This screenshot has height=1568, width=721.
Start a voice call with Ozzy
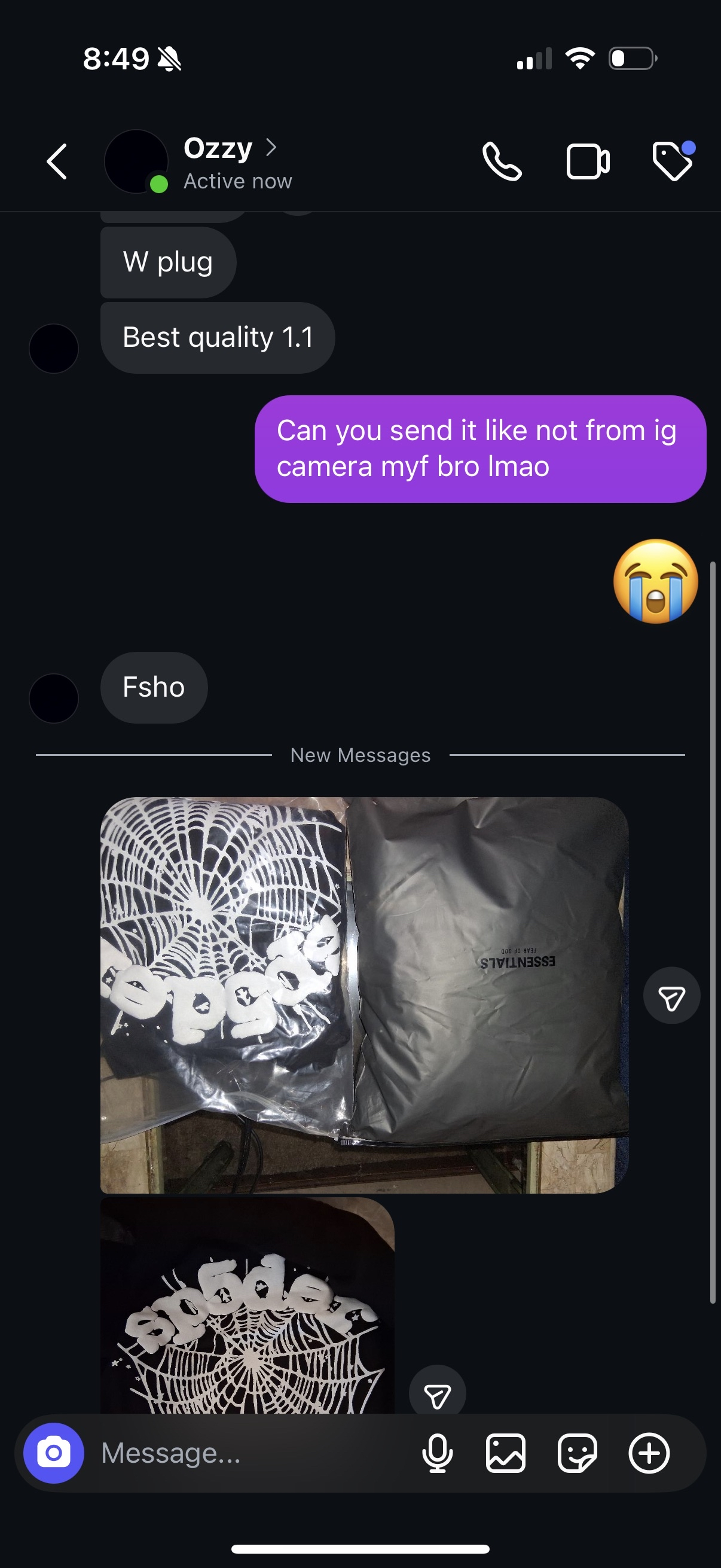pyautogui.click(x=502, y=162)
